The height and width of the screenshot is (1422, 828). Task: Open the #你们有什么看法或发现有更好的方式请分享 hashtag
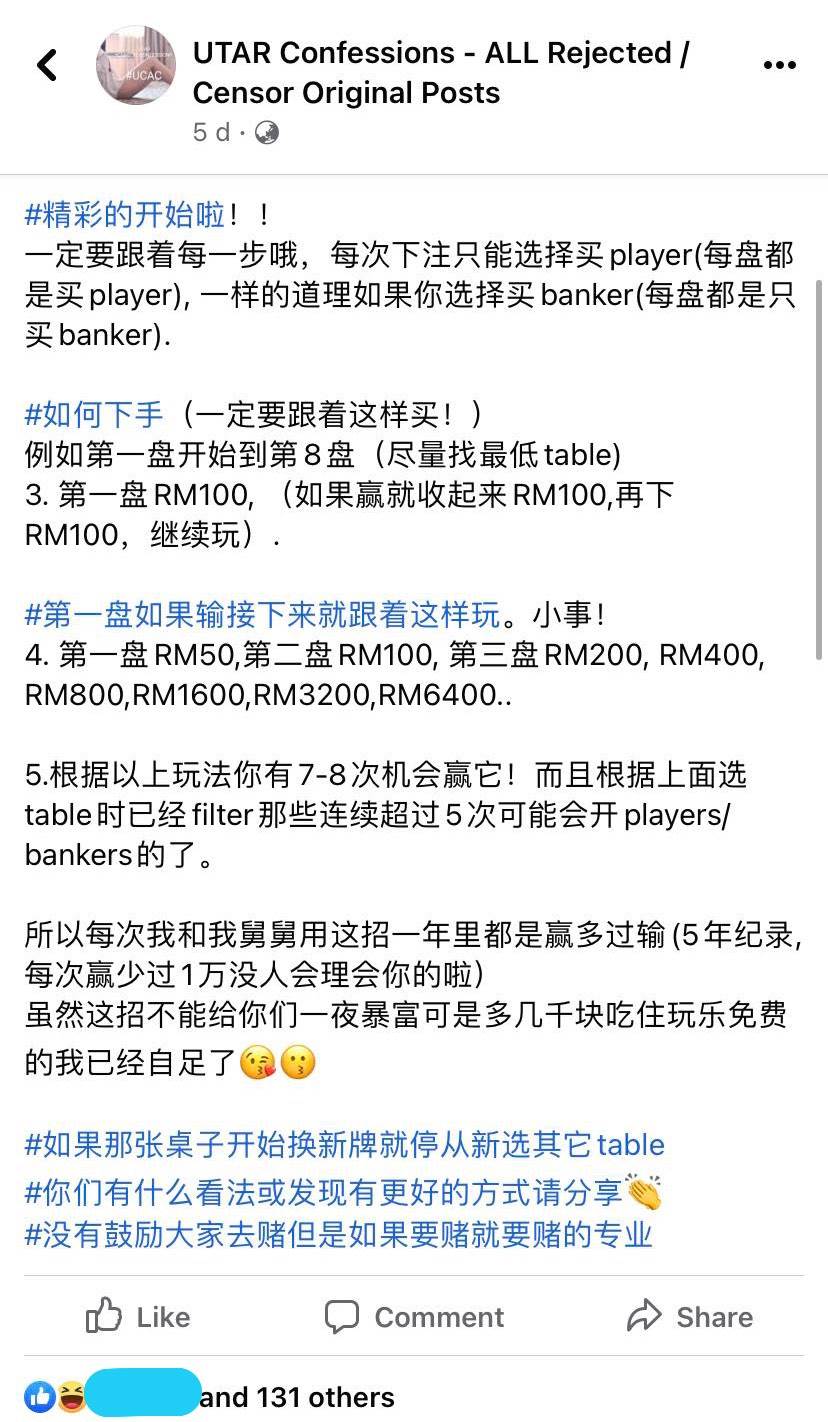pyautogui.click(x=322, y=1191)
